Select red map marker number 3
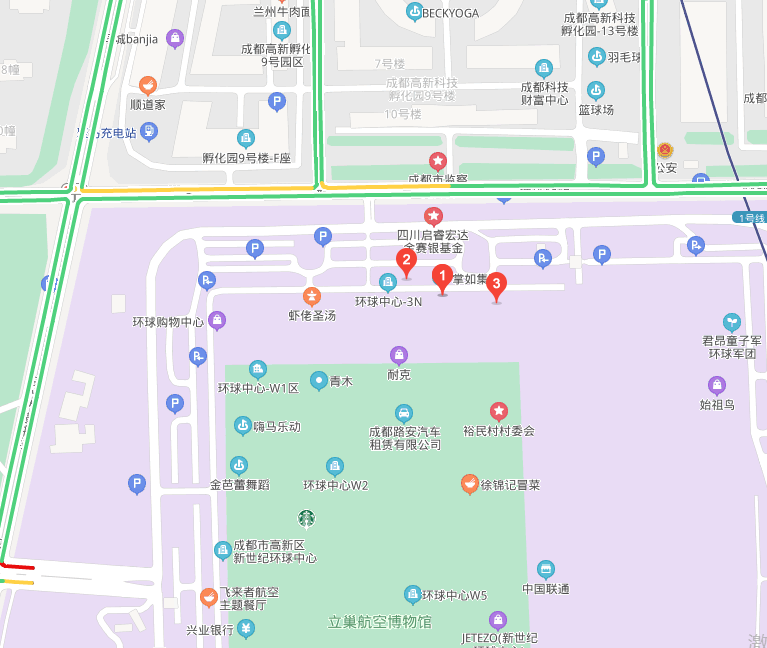The width and height of the screenshot is (767, 648). [496, 286]
